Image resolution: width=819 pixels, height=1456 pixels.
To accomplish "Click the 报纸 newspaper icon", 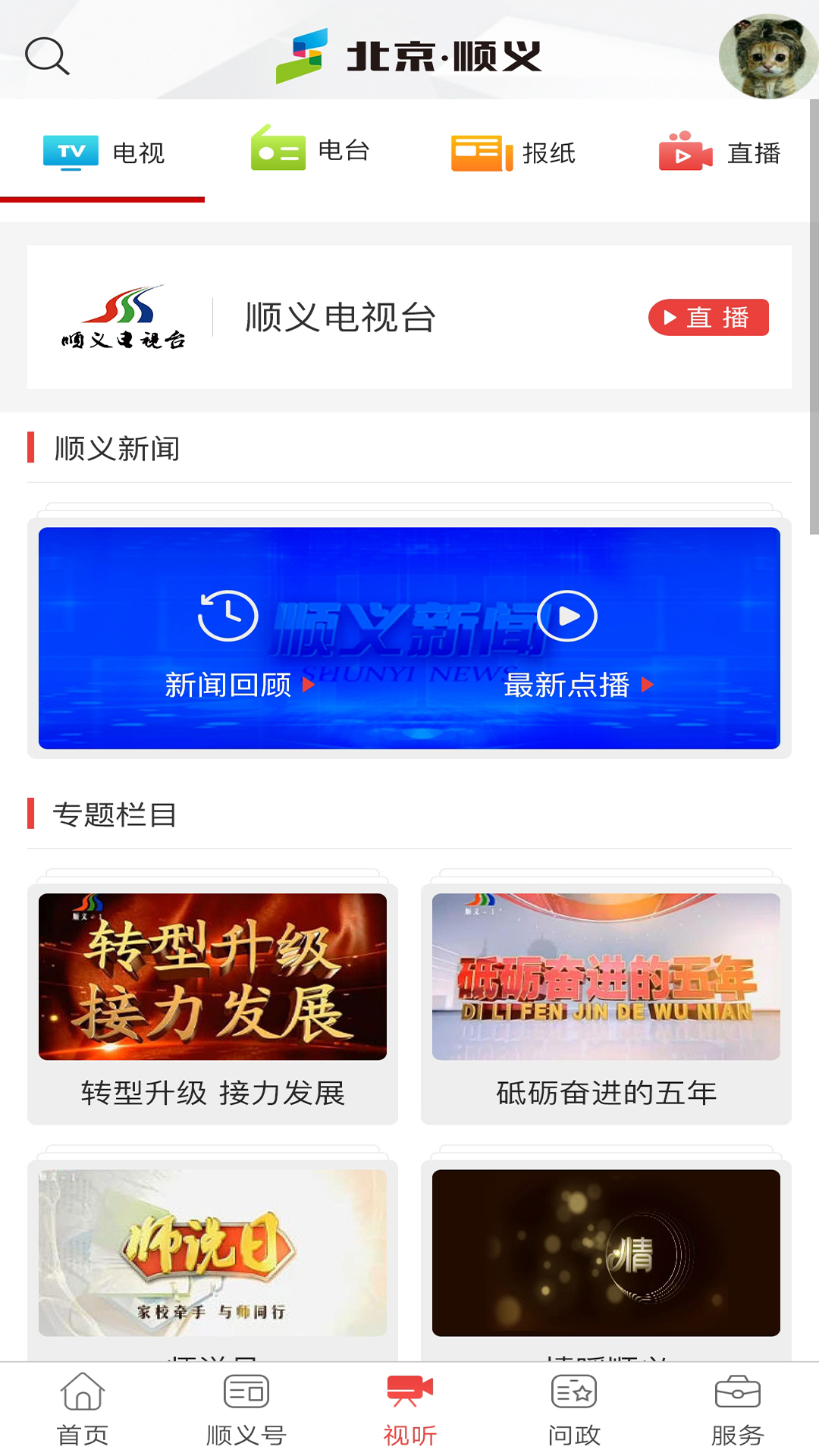I will coord(479,151).
